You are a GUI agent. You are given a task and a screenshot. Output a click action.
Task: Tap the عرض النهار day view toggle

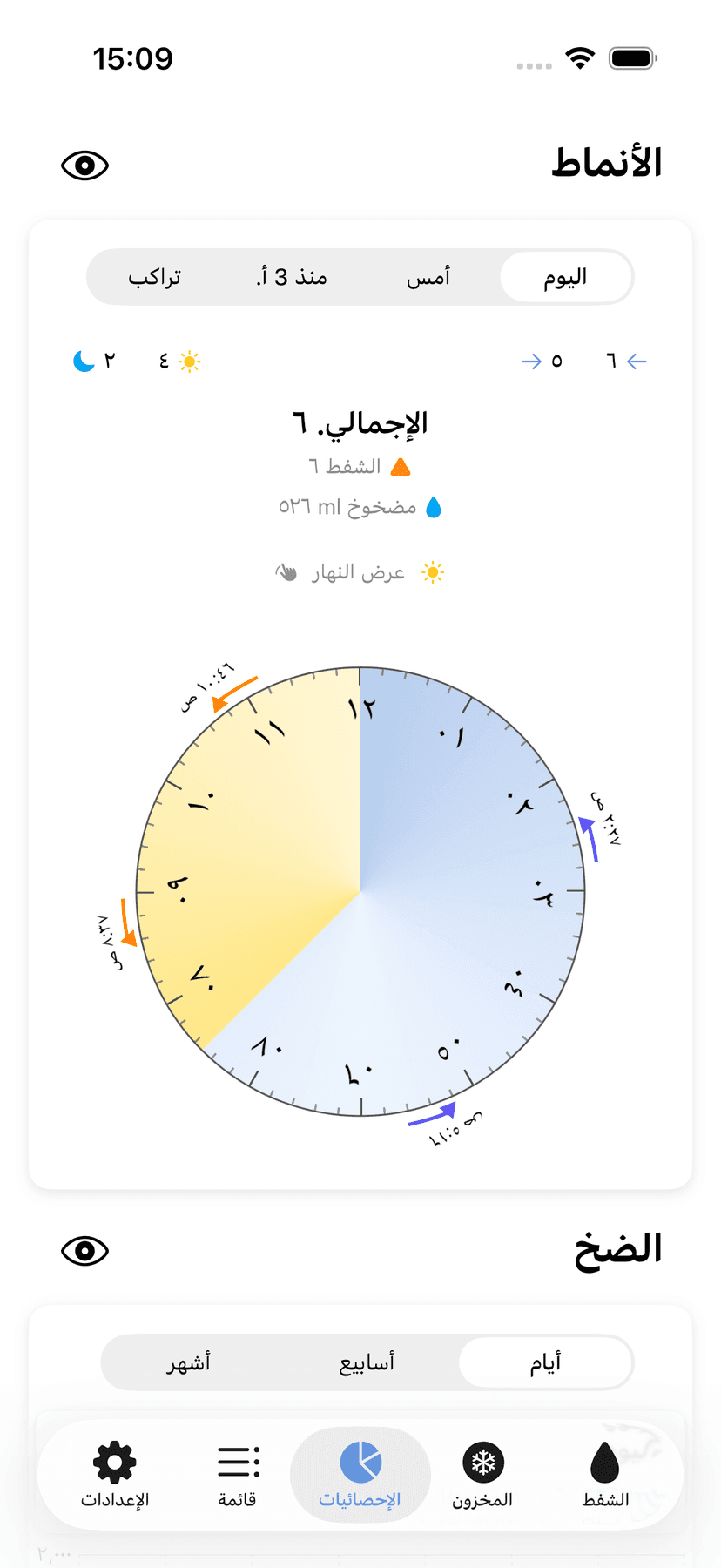click(360, 572)
